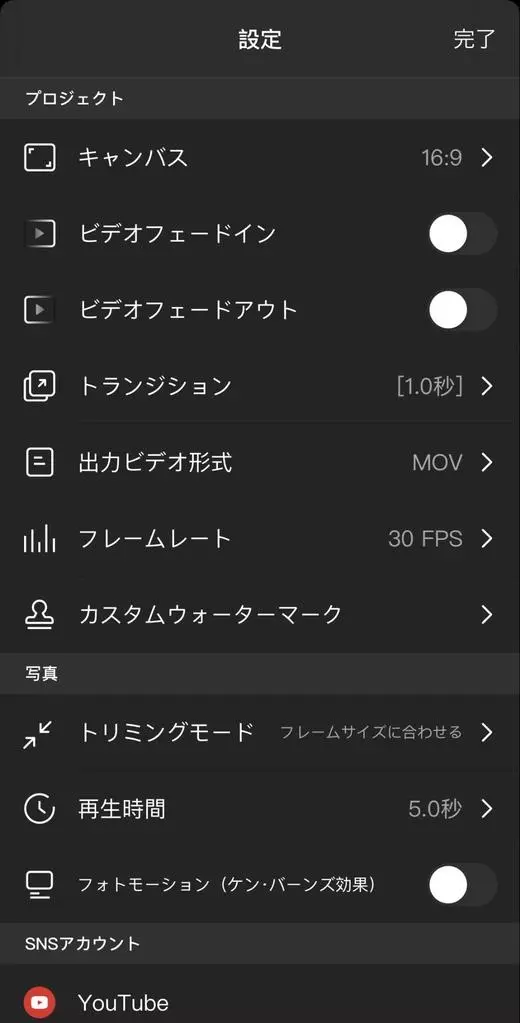Open the キャンバス aspect ratio setting
The width and height of the screenshot is (520, 1023).
point(260,157)
